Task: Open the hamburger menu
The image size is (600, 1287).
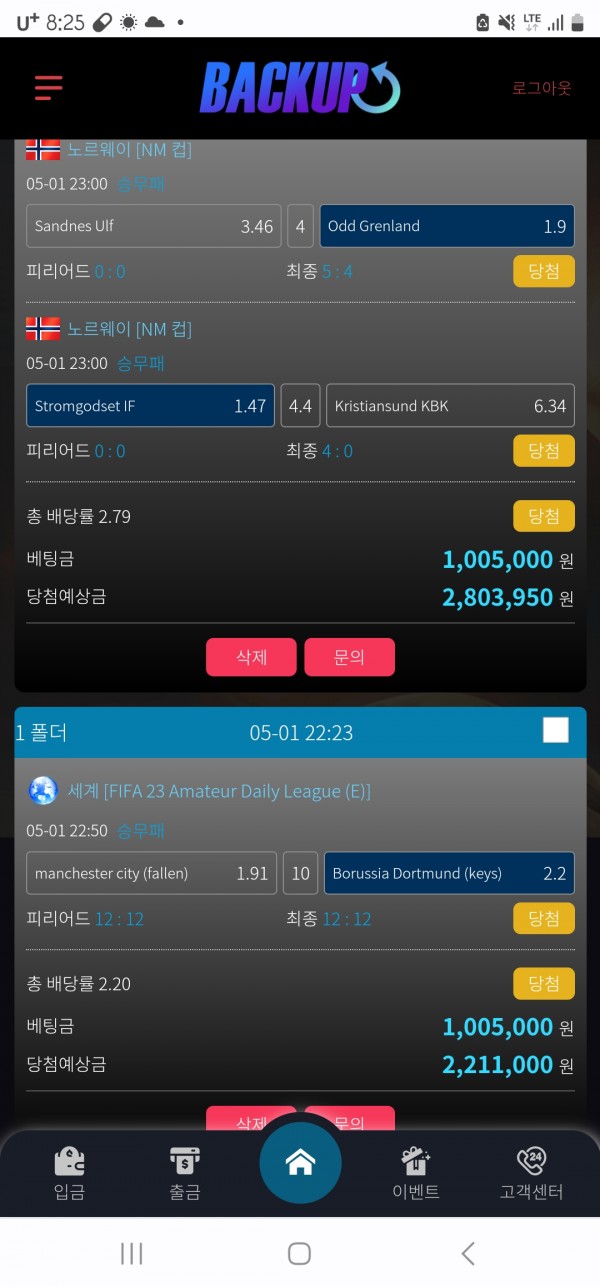Action: 48,88
